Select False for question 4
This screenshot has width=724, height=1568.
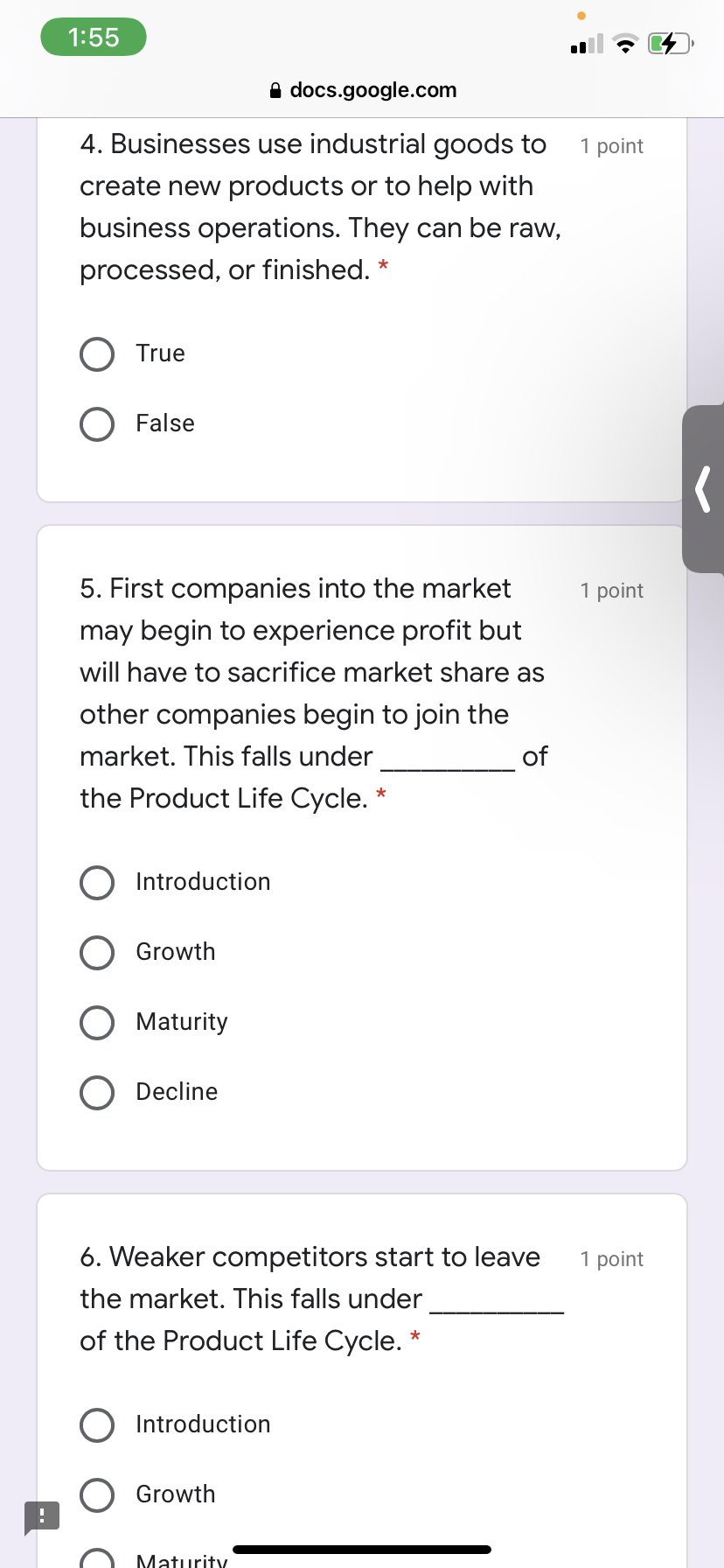click(x=96, y=424)
